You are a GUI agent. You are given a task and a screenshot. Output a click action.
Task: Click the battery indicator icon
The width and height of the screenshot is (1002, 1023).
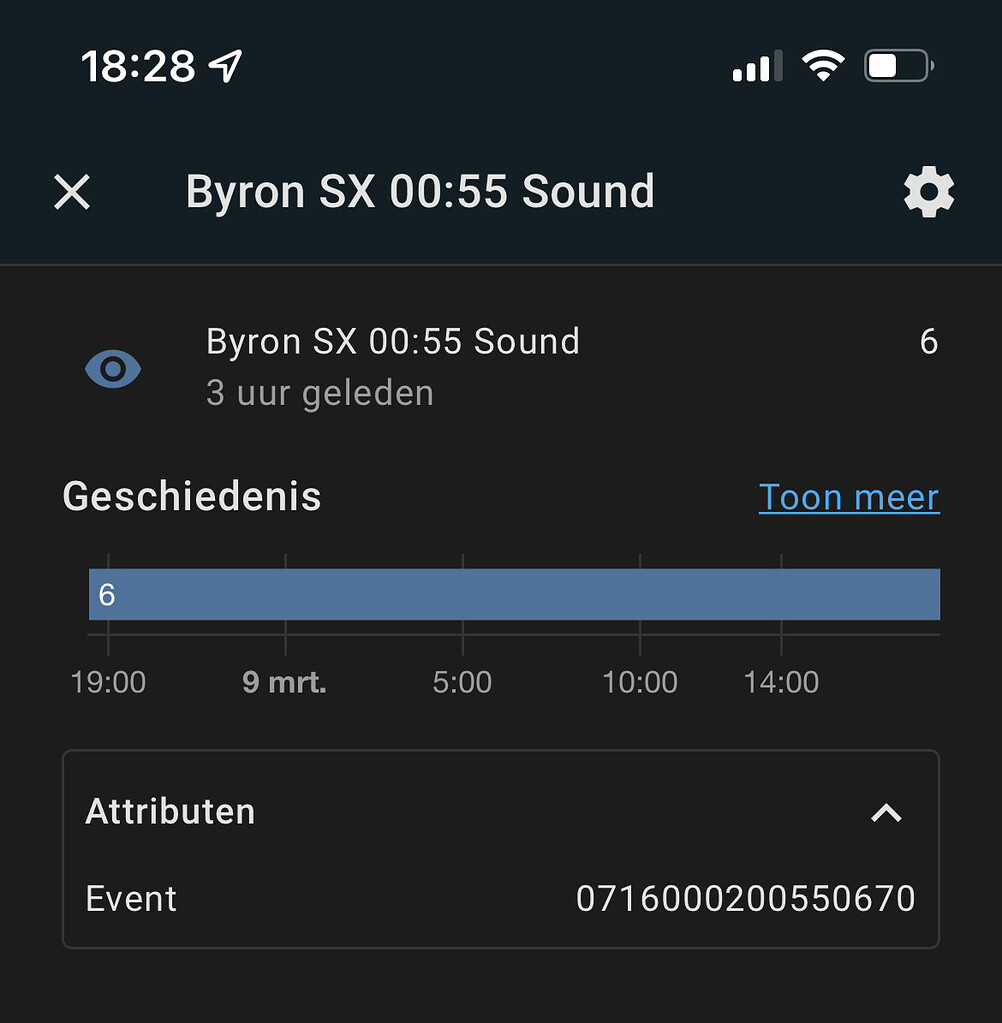coord(895,64)
